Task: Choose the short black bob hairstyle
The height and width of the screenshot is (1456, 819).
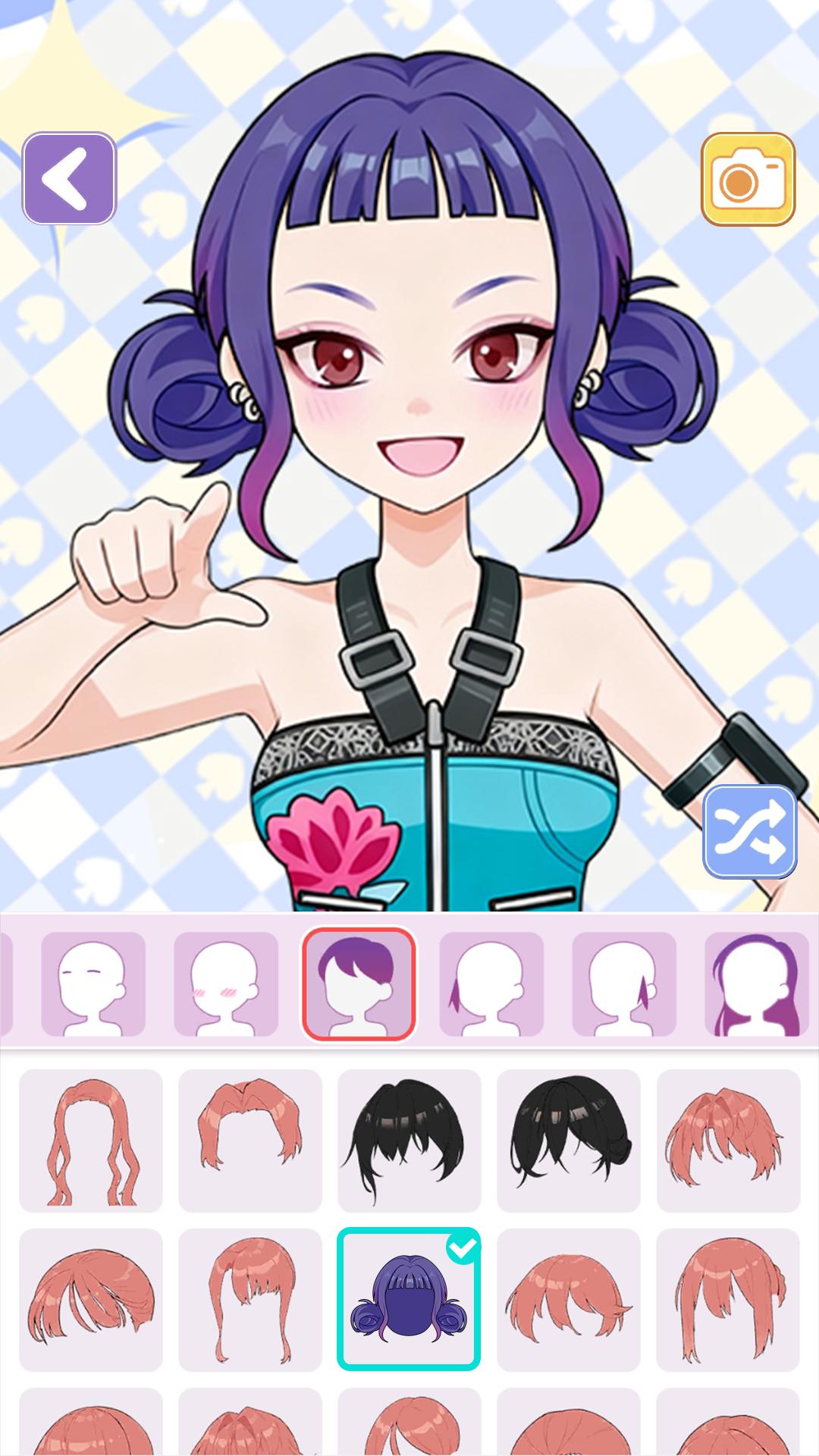Action: (x=409, y=1141)
